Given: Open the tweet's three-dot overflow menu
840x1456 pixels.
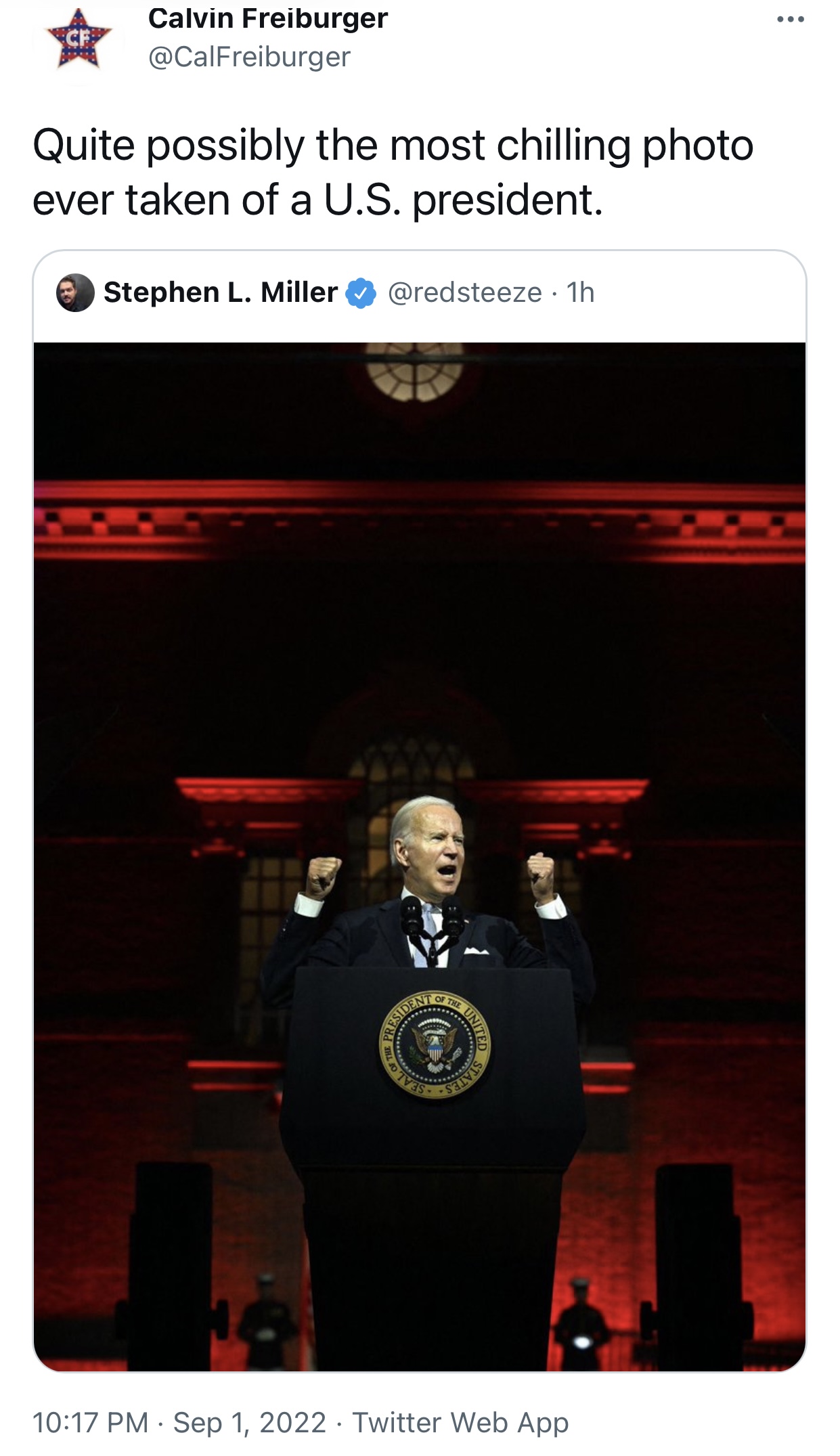Looking at the screenshot, I should click(x=791, y=20).
